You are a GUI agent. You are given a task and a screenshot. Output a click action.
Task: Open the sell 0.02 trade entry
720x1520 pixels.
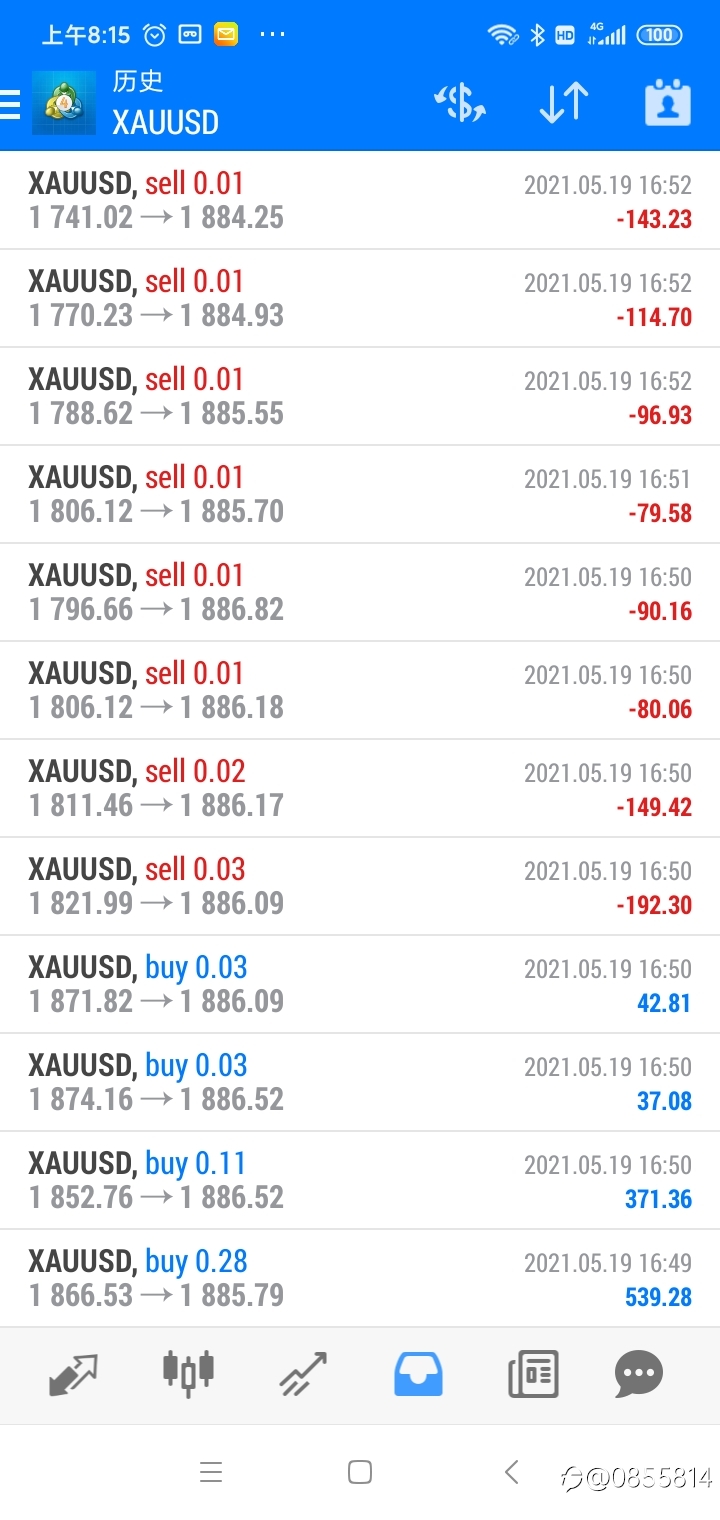pyautogui.click(x=360, y=789)
